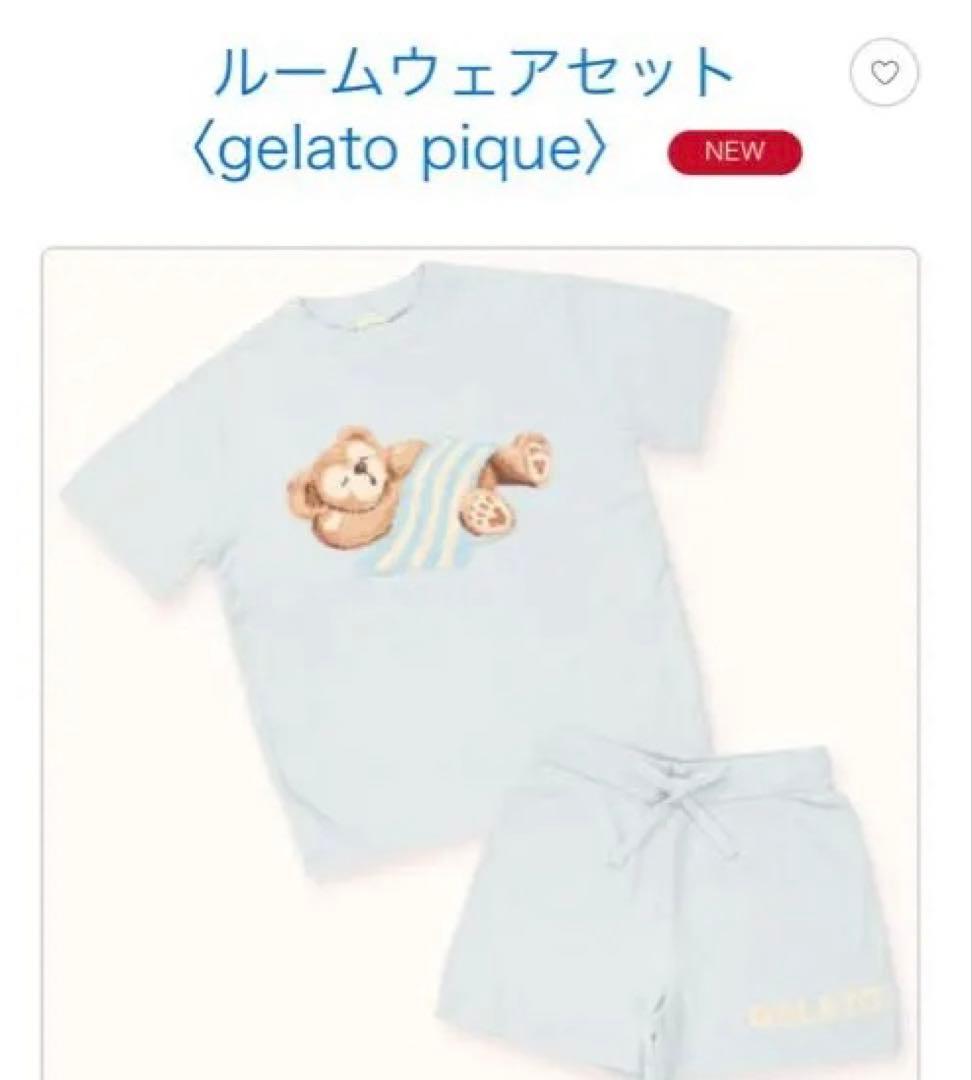Viewport: 972px width, 1080px height.
Task: Click the circular heart button at top right
Action: tap(884, 72)
